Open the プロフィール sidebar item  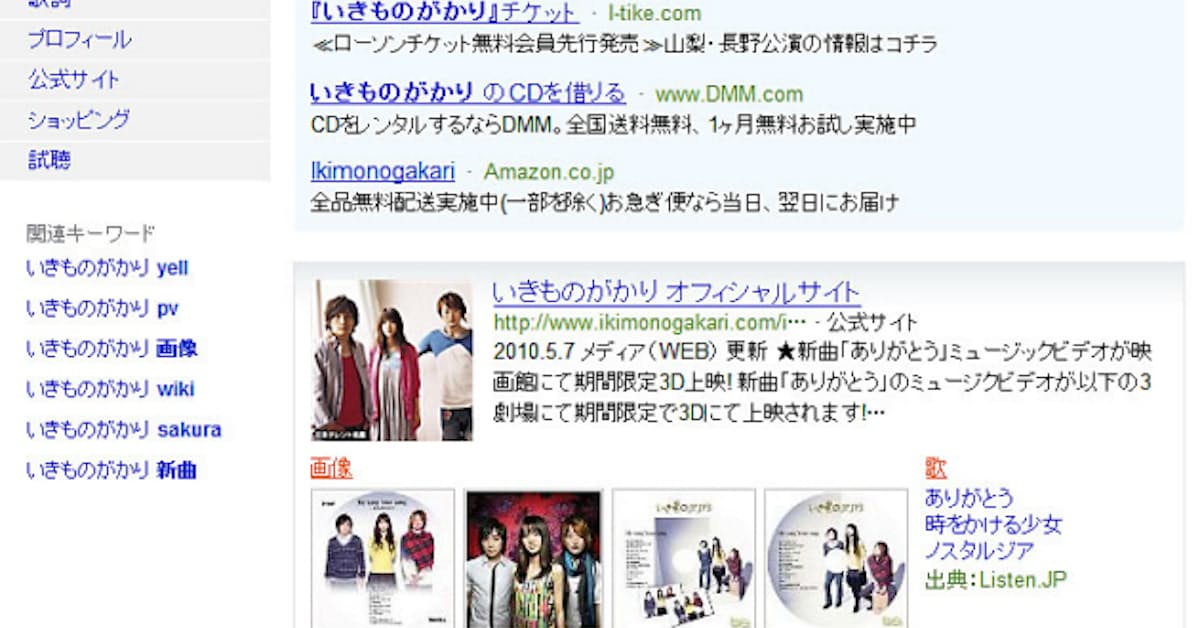point(79,41)
